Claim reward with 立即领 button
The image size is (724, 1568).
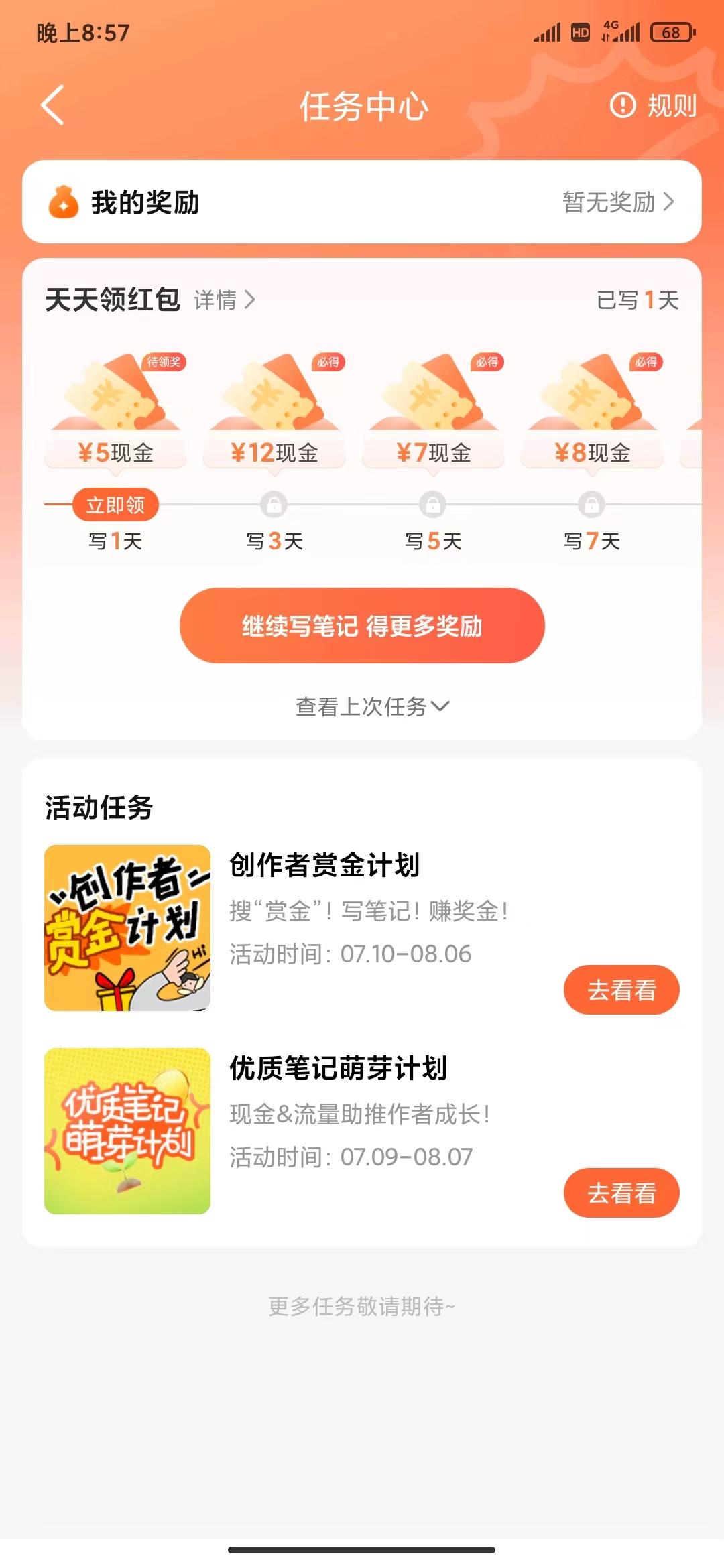(x=115, y=505)
